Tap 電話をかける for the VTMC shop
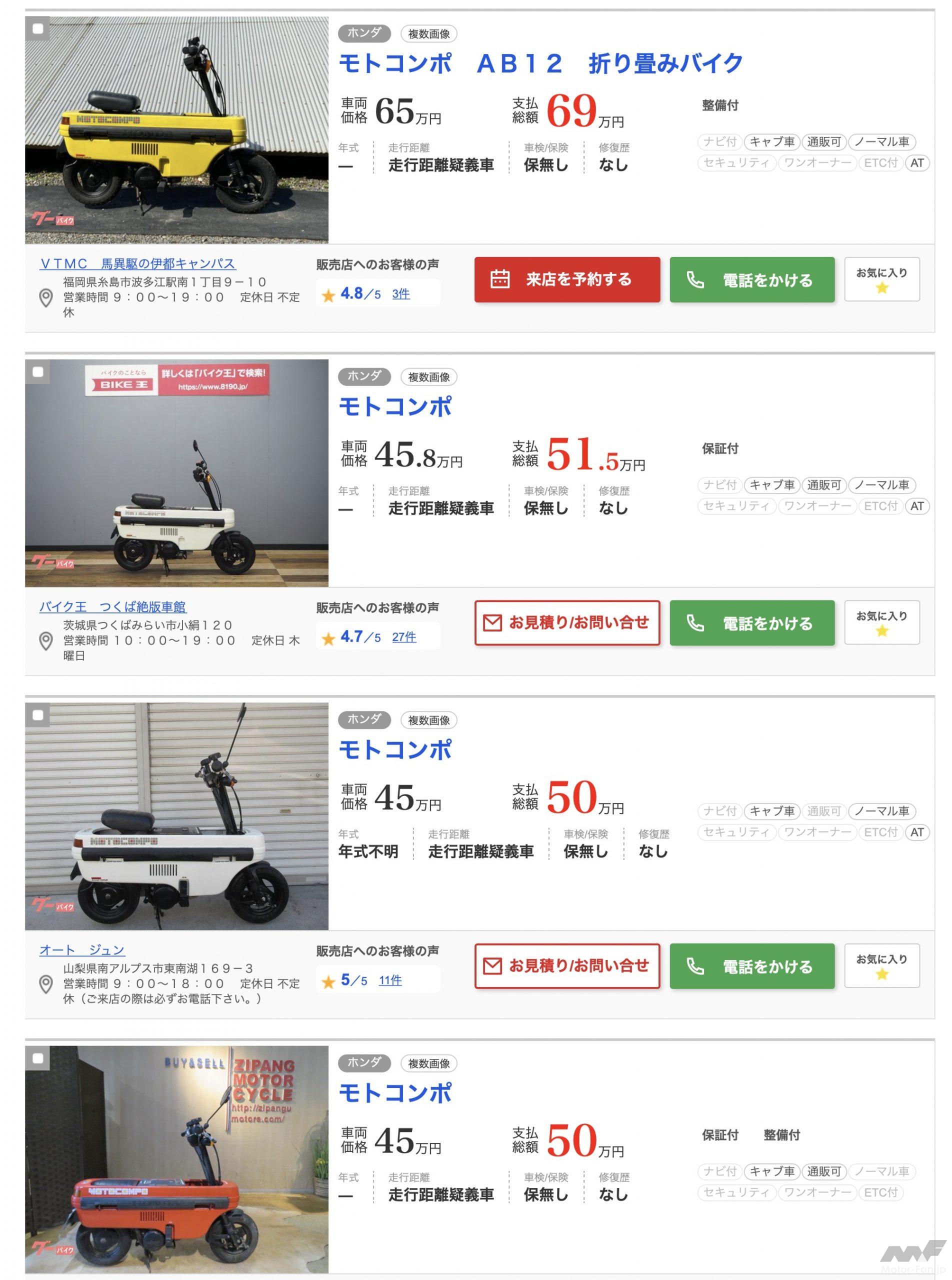This screenshot has height=1280, width=952. tap(751, 279)
